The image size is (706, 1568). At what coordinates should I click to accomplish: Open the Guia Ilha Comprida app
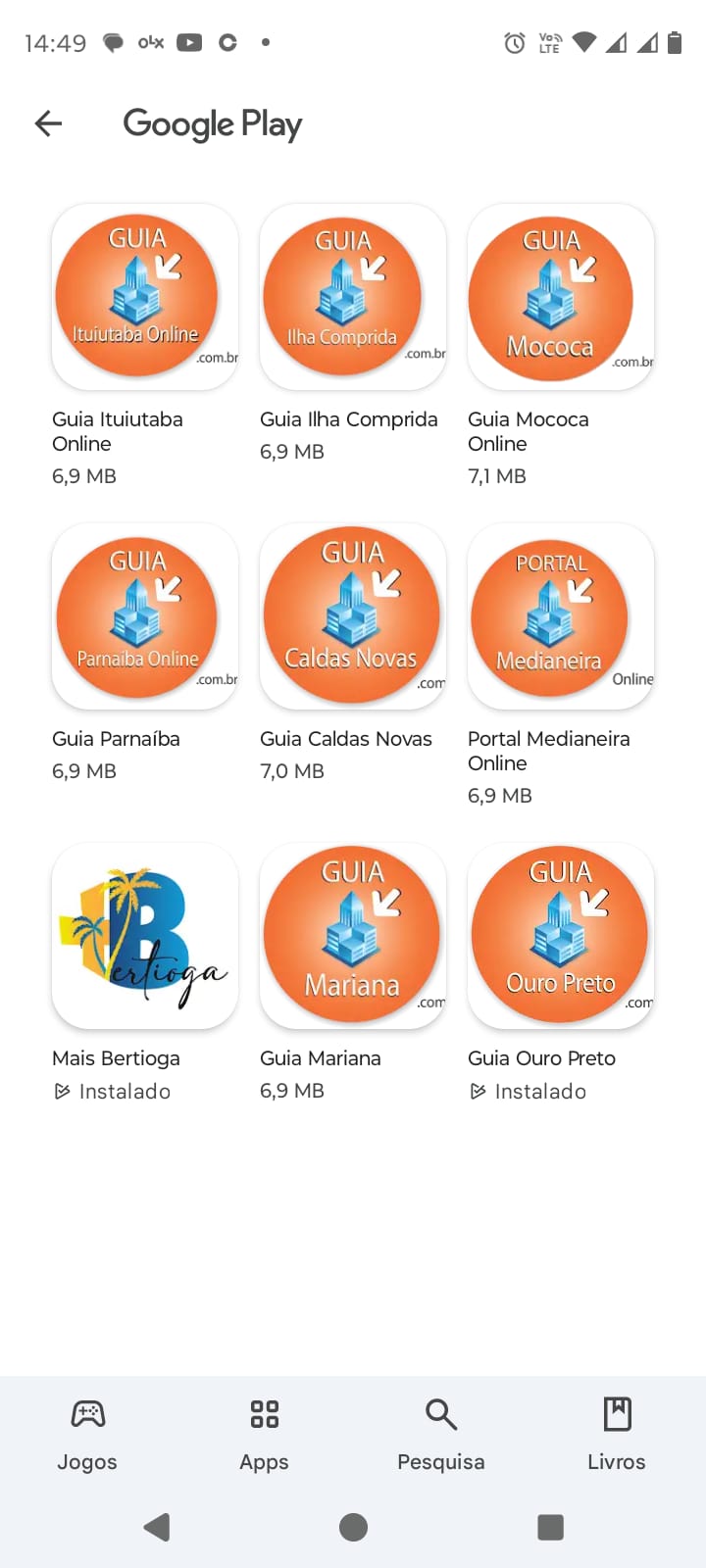click(x=353, y=297)
